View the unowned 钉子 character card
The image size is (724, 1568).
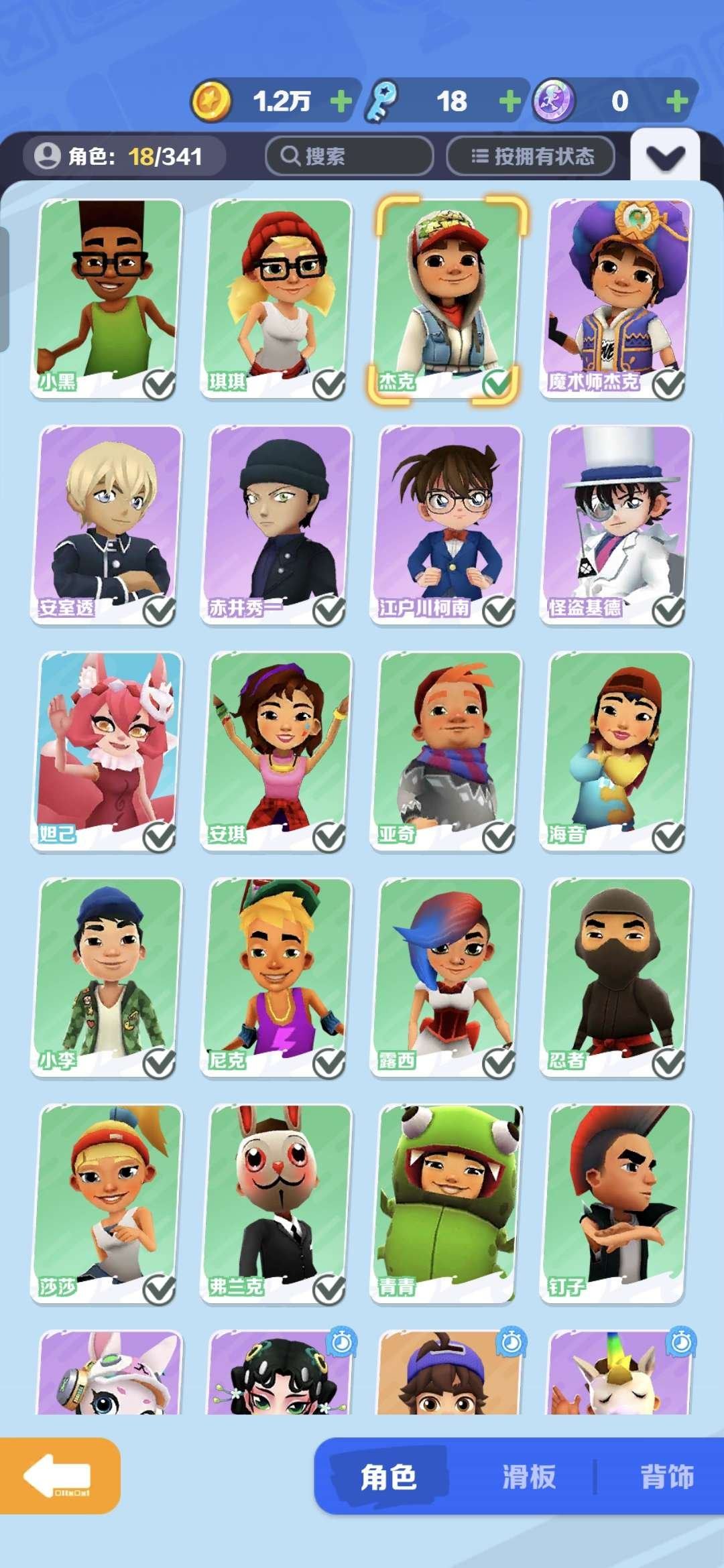[x=616, y=1203]
